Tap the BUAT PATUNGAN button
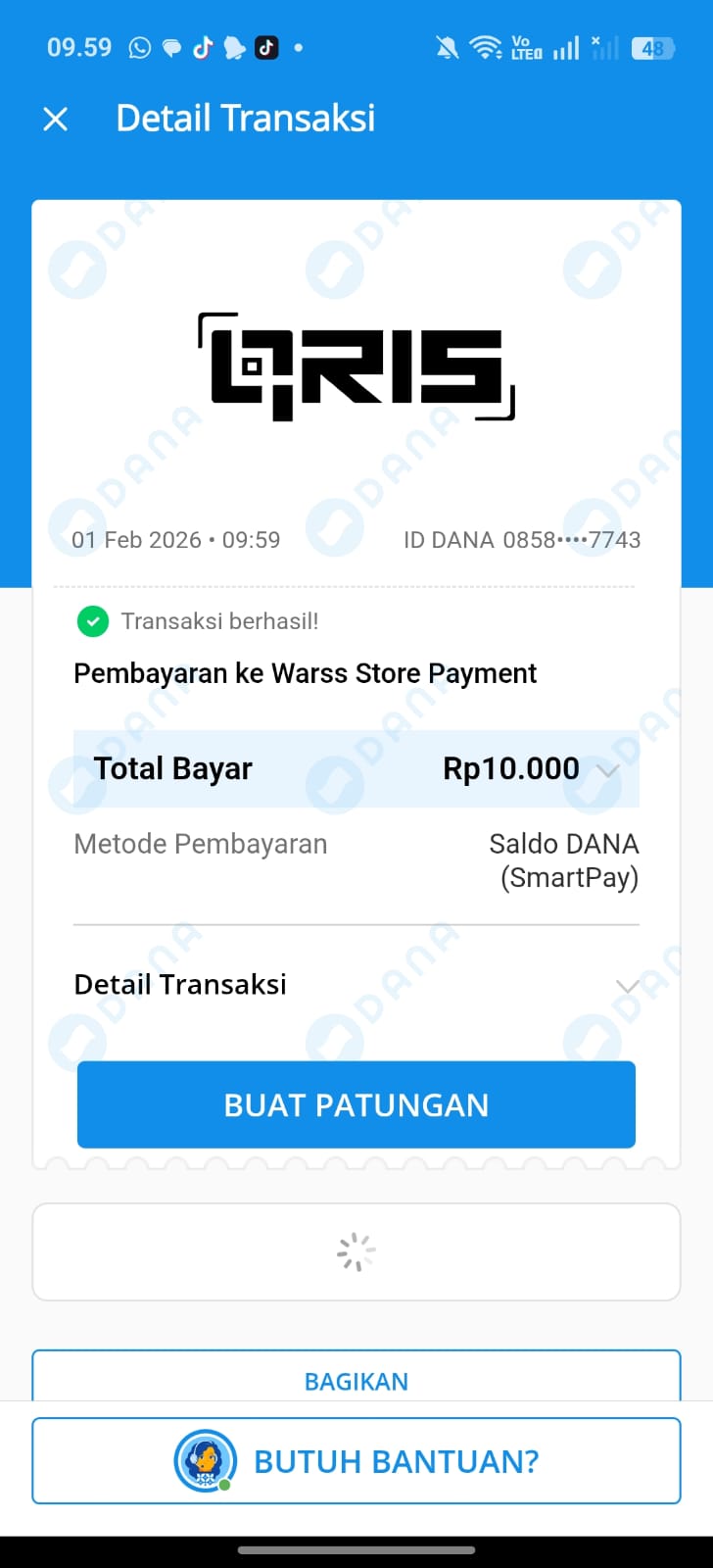The width and height of the screenshot is (713, 1568). pyautogui.click(x=356, y=1104)
